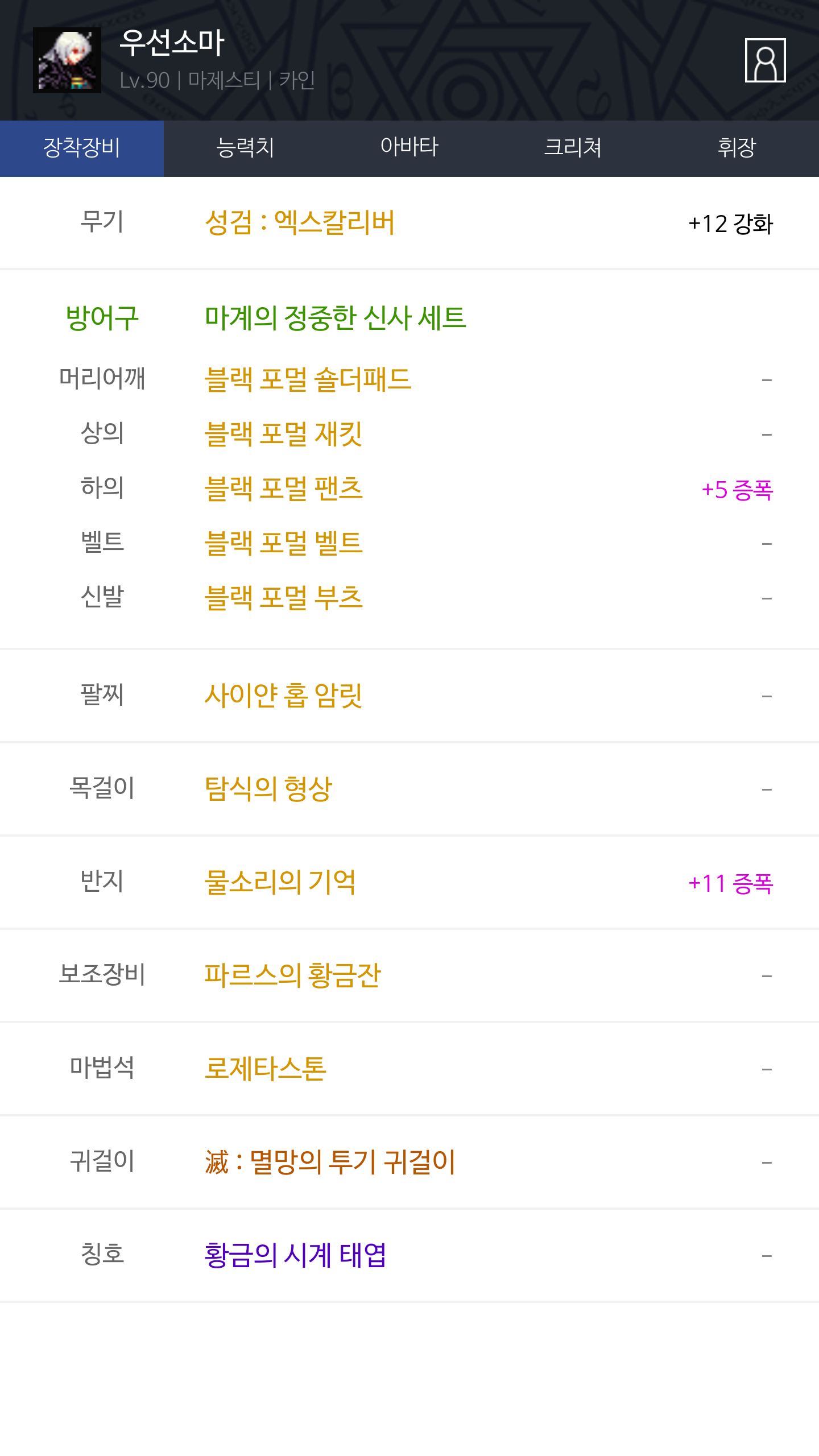This screenshot has height=1456, width=819.
Task: Open 블랙 포멀 벨트 item
Action: click(283, 543)
